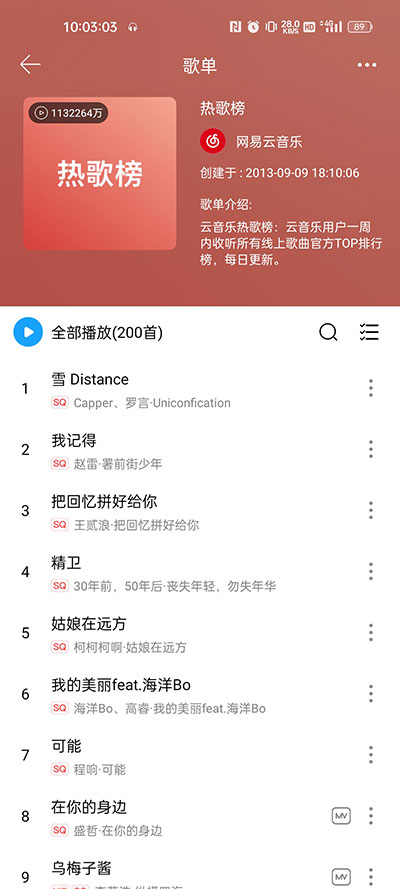This screenshot has width=400, height=889.
Task: Open the 热歌榜 playlist cover
Action: [100, 173]
